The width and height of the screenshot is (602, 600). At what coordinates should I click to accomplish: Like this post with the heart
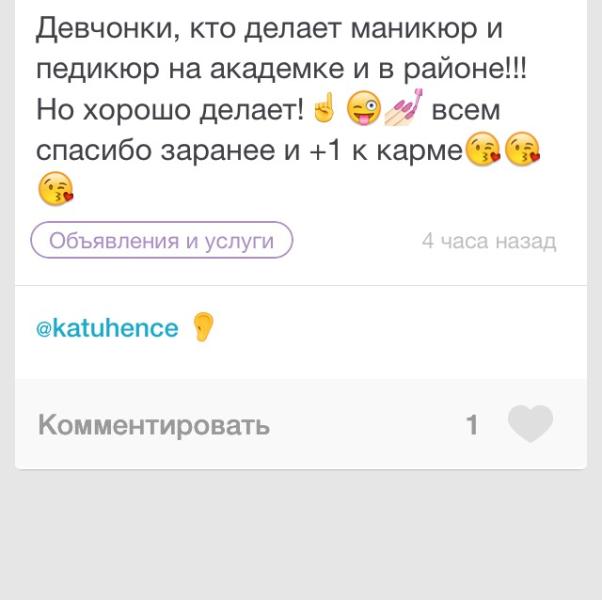click(x=529, y=425)
